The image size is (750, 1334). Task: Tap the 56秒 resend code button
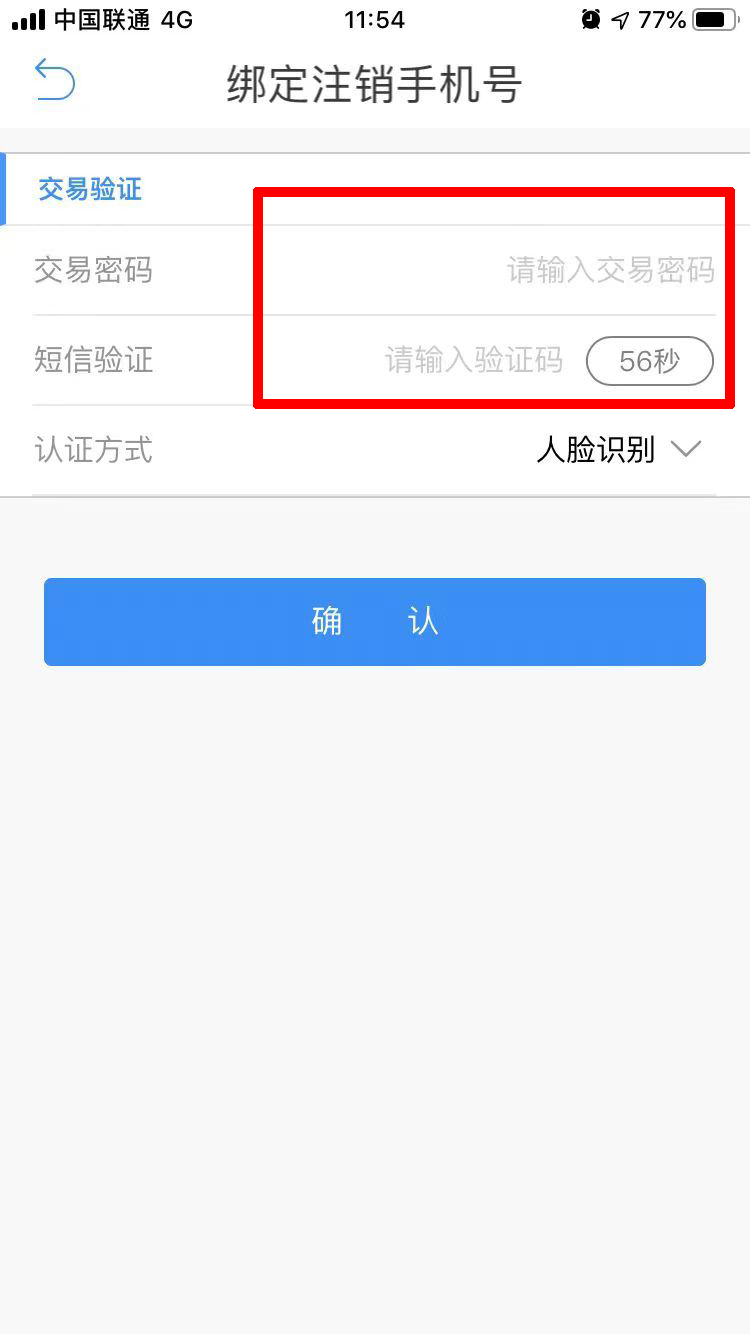[x=649, y=361]
